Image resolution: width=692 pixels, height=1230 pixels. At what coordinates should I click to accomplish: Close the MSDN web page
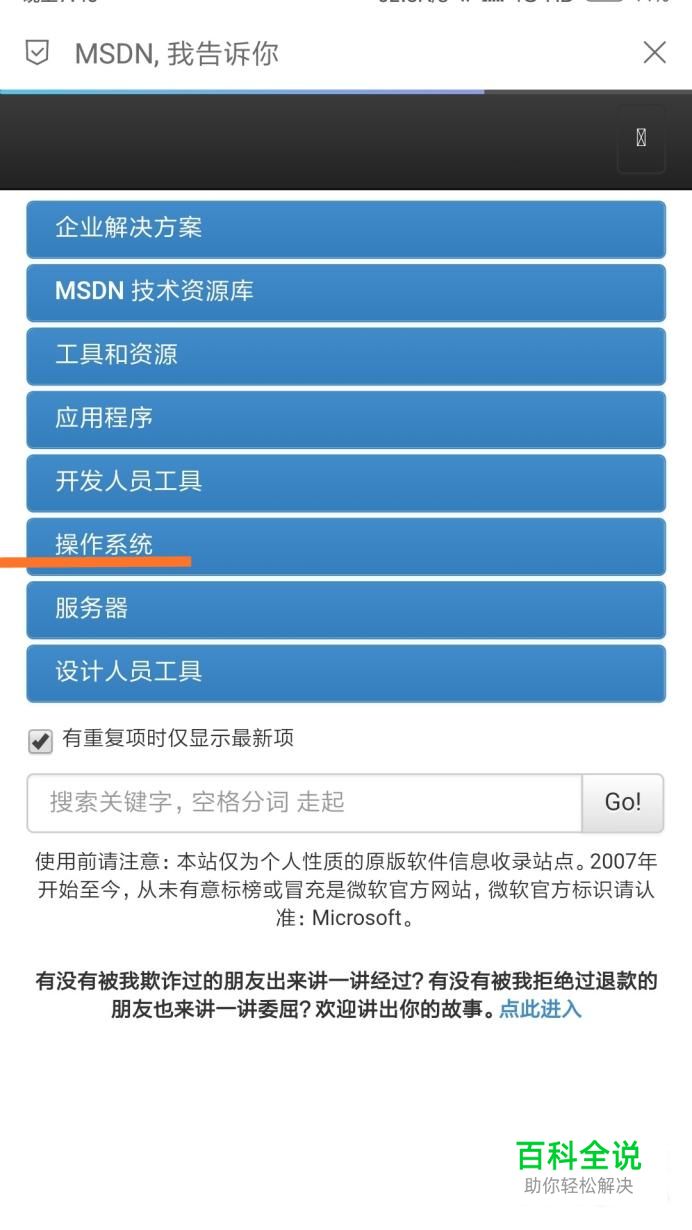point(654,53)
